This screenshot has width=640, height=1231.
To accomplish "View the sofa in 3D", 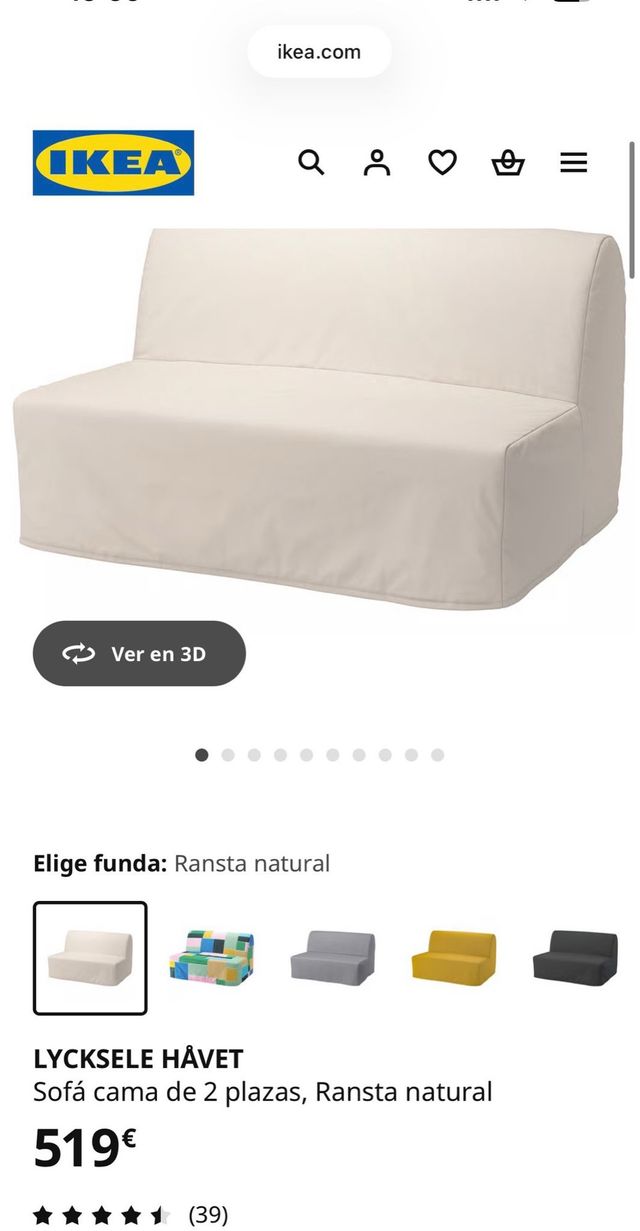I will (139, 654).
